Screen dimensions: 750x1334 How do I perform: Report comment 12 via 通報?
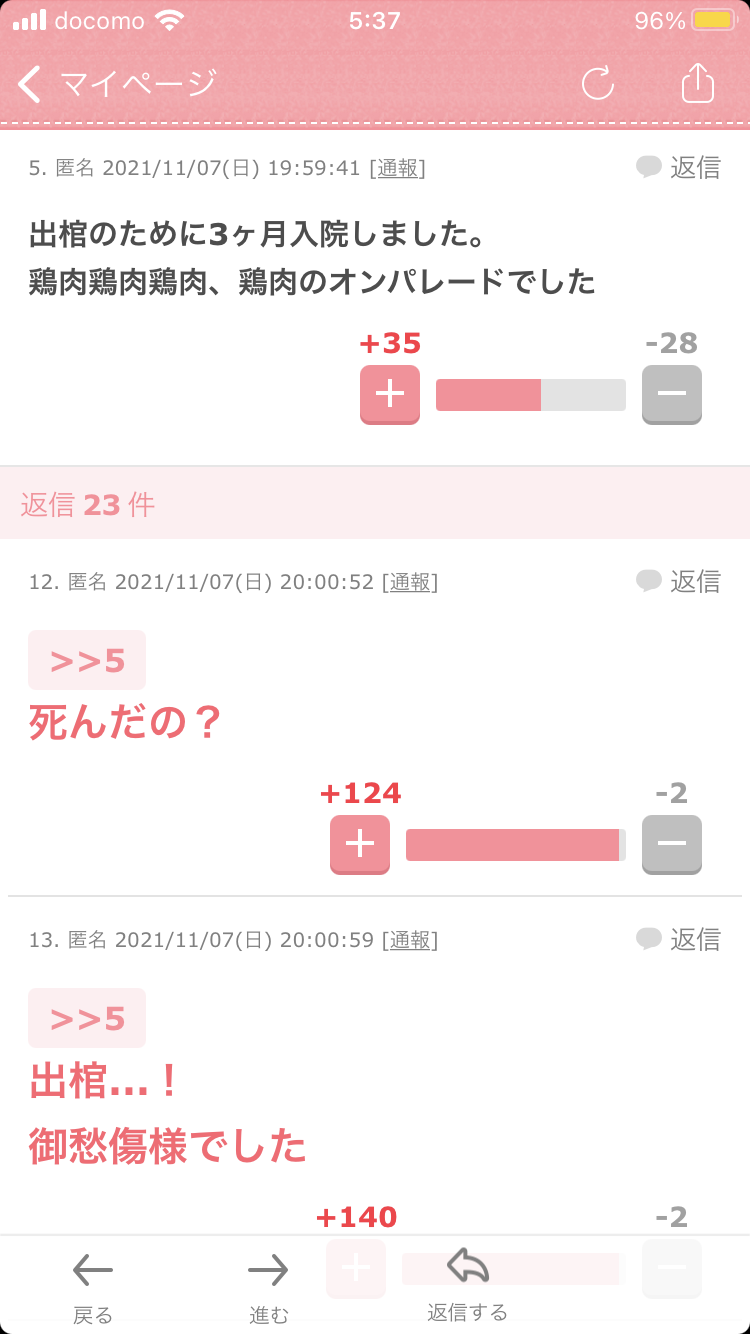click(x=410, y=581)
